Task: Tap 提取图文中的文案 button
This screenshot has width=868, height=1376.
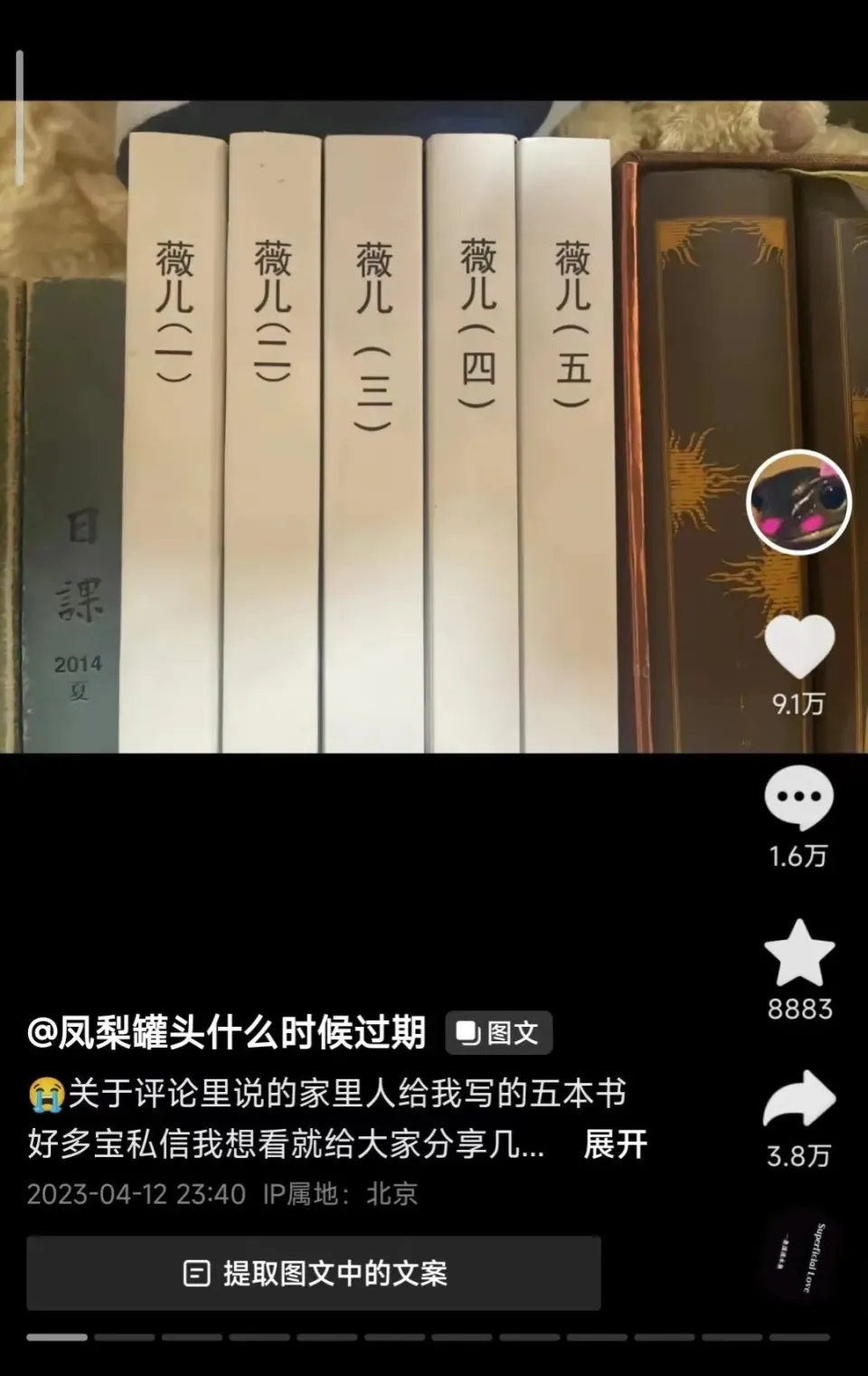Action: click(314, 1273)
